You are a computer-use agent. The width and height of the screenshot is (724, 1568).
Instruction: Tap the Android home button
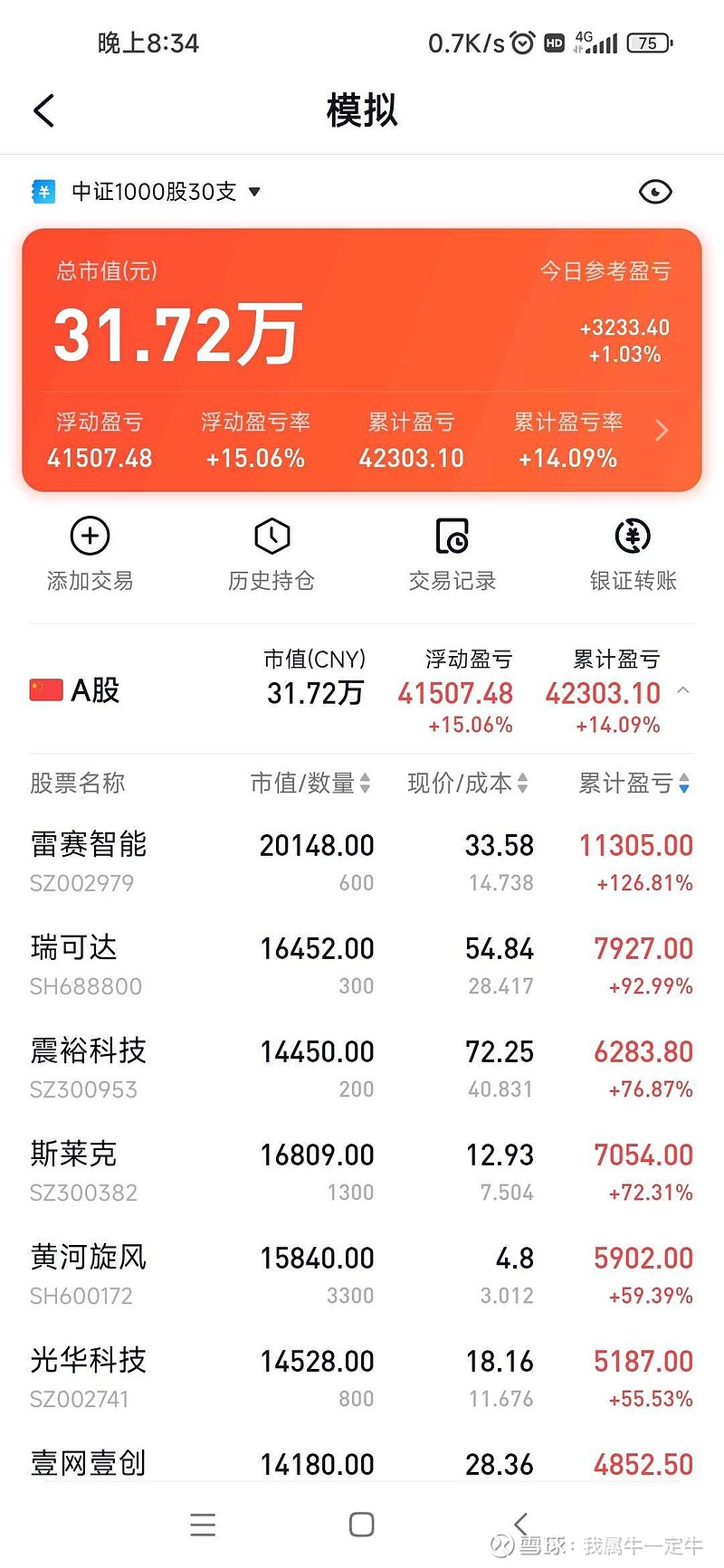point(361,1524)
